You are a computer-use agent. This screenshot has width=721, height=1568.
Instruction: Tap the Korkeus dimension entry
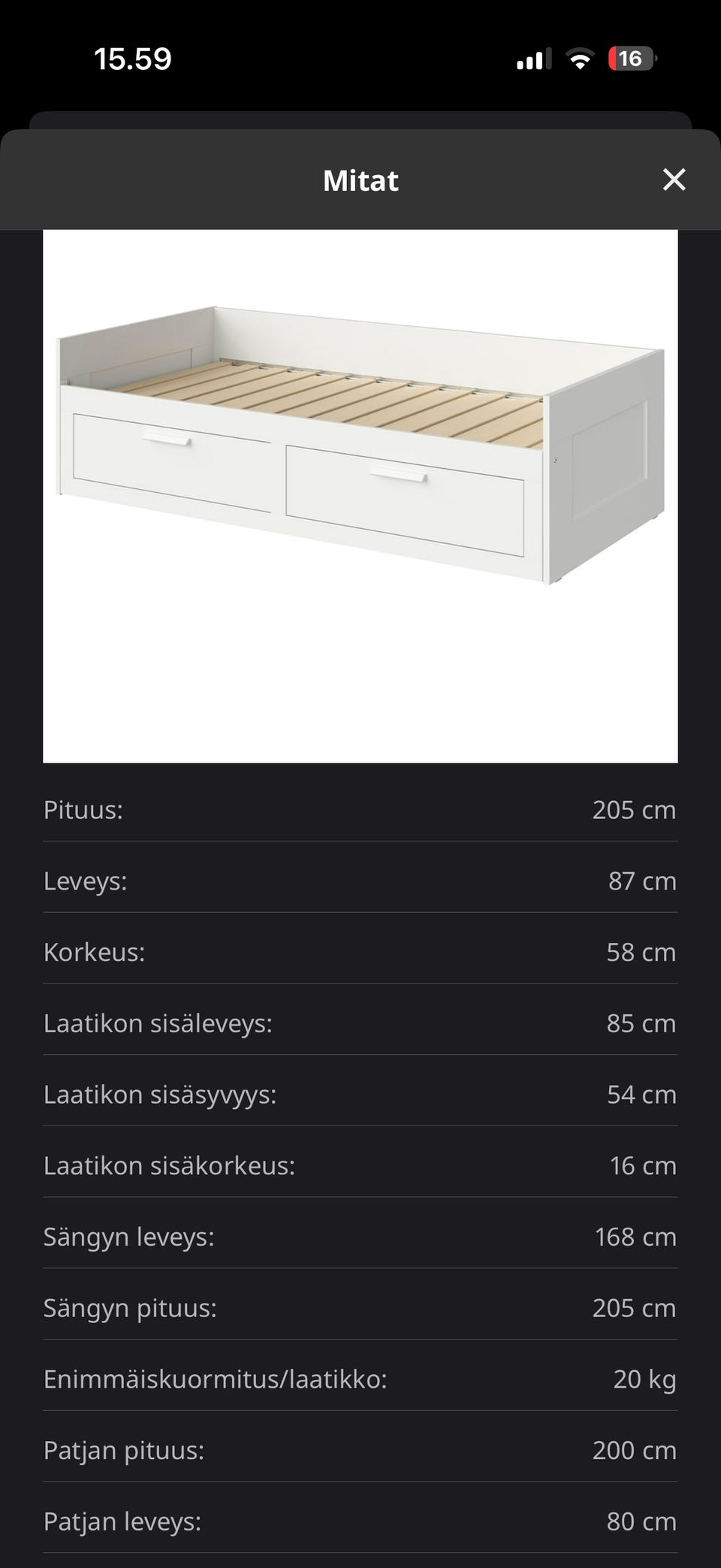coord(360,952)
